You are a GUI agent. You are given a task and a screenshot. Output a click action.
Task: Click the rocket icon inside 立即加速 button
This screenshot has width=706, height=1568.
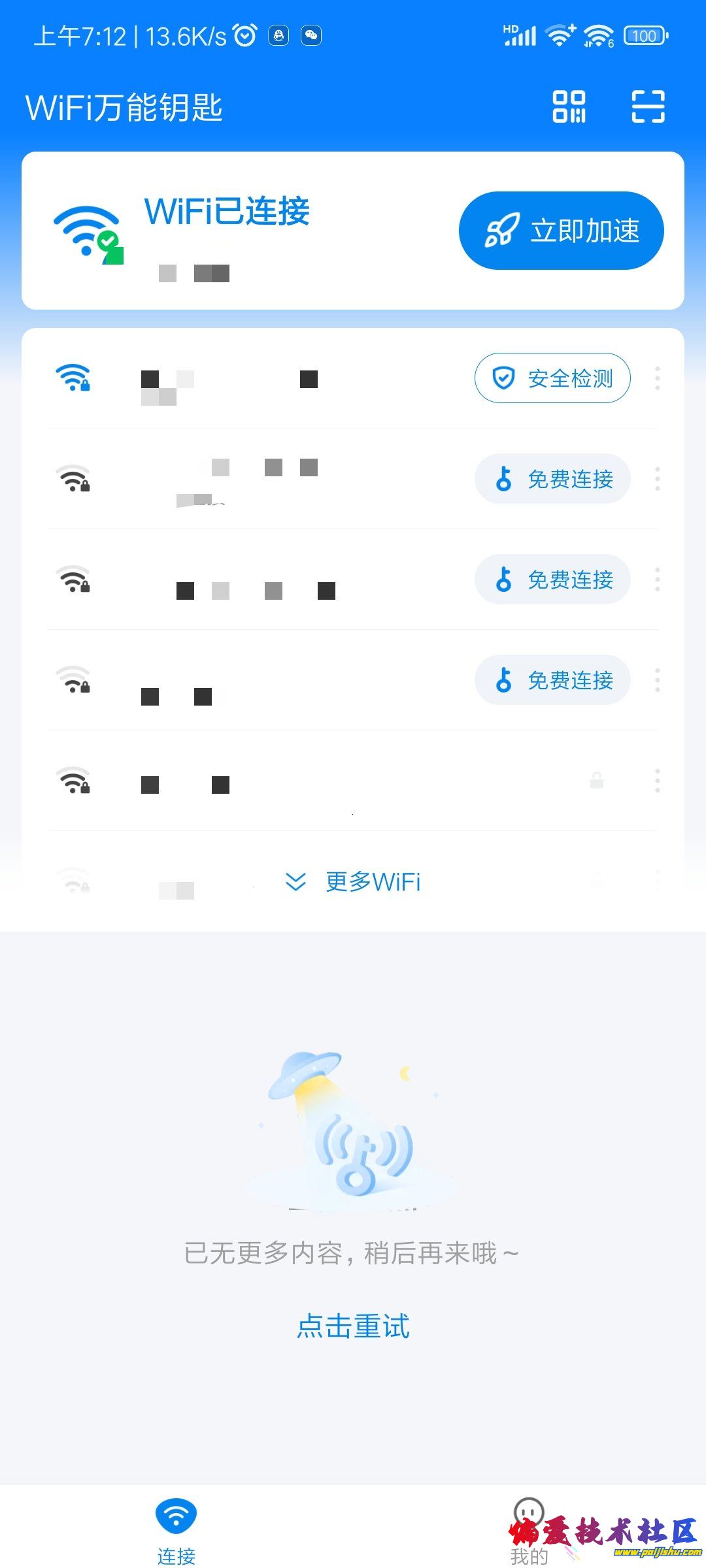pyautogui.click(x=502, y=229)
